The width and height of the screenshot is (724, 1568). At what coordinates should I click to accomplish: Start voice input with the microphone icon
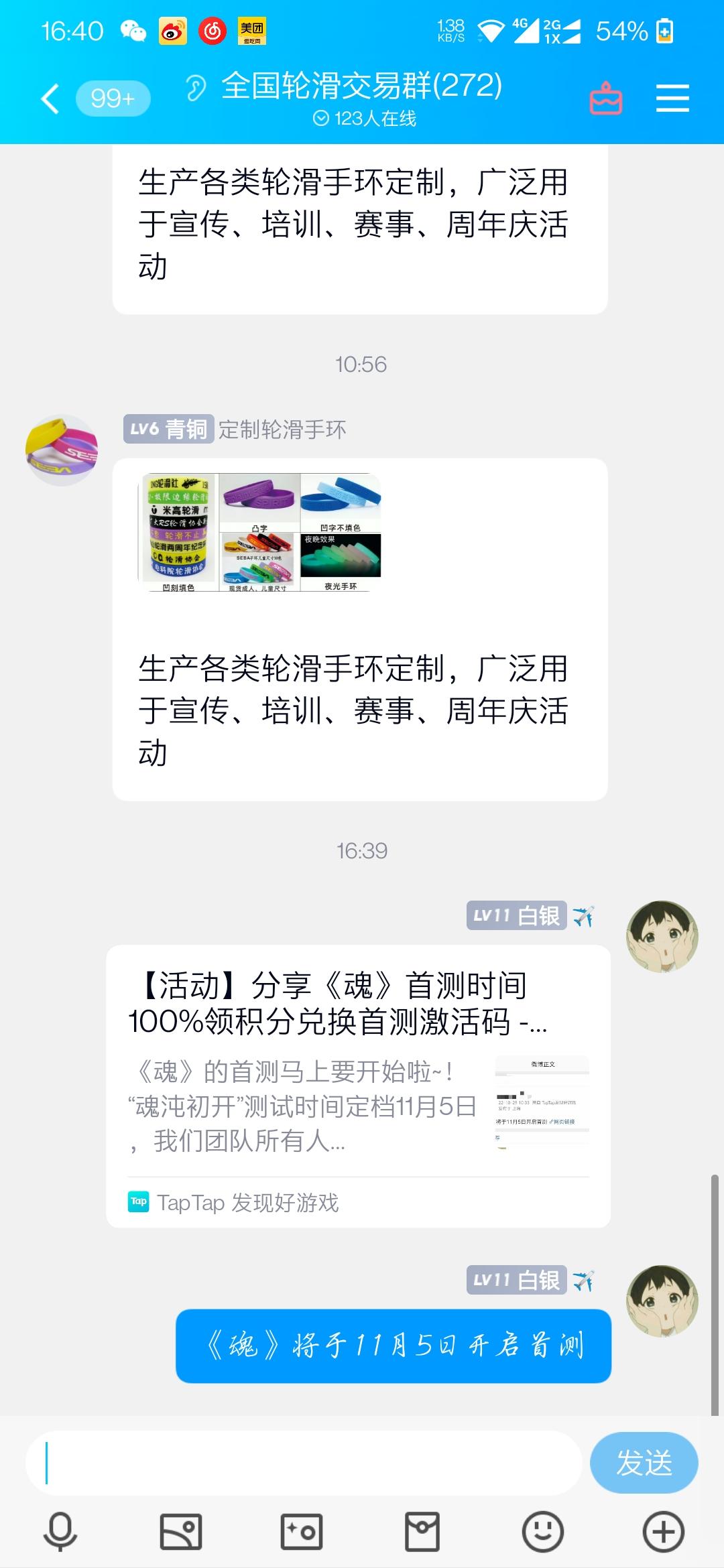[x=60, y=1532]
